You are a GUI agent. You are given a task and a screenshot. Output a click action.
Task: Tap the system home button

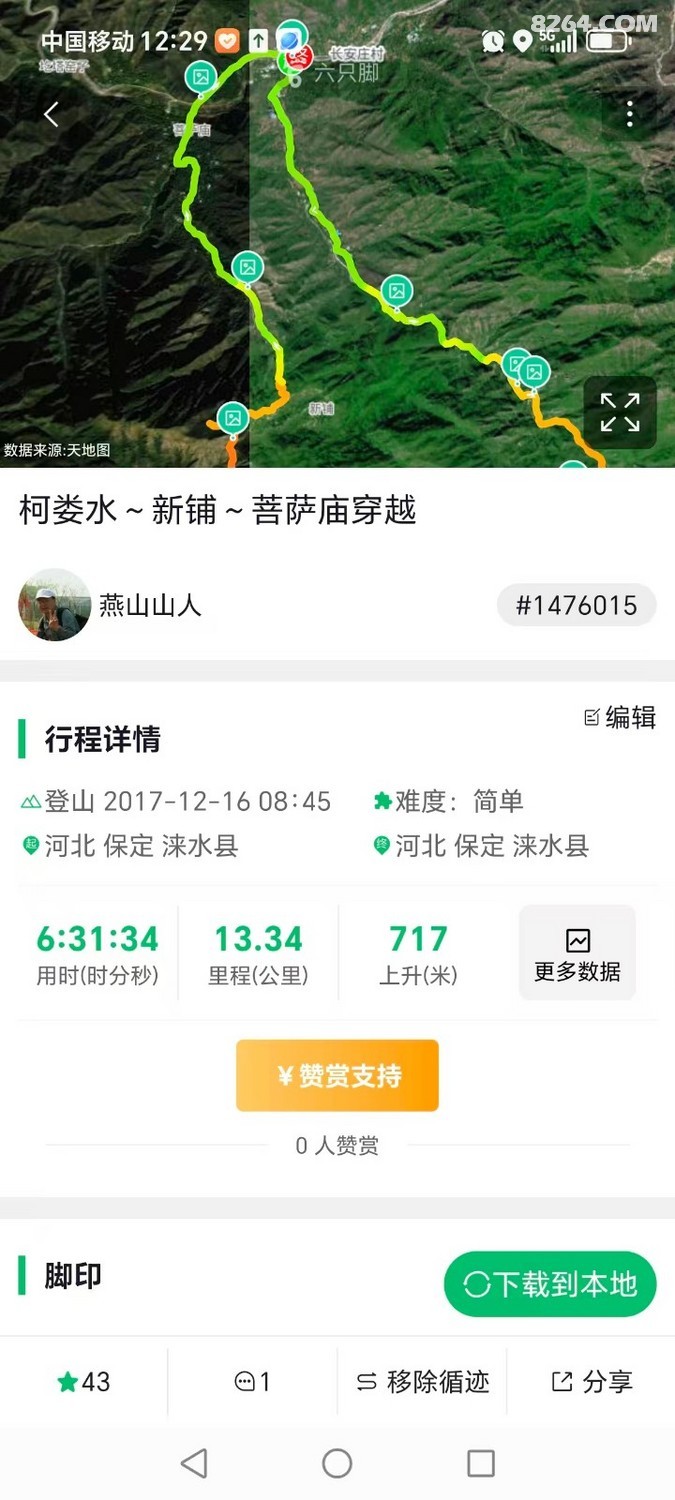click(337, 1464)
